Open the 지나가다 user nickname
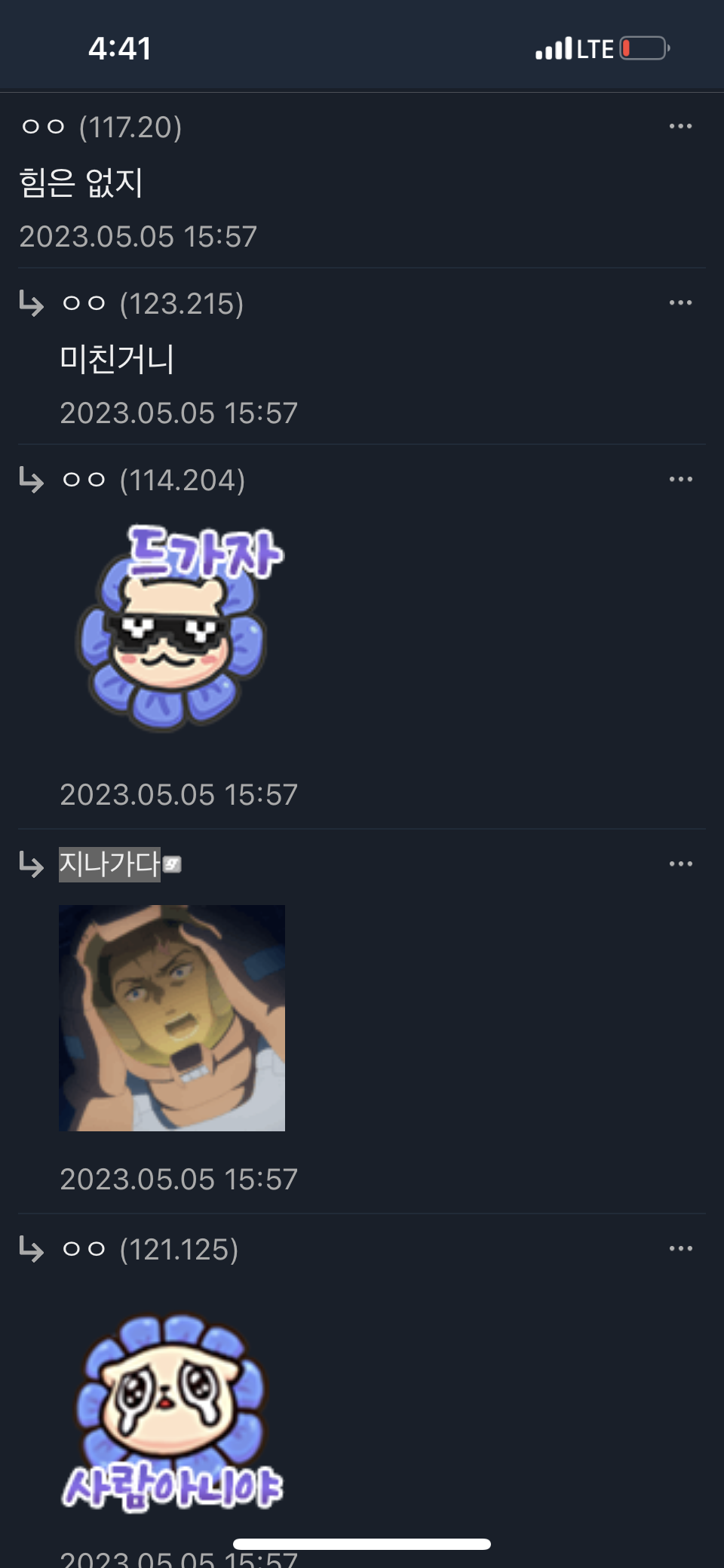Viewport: 724px width, 1568px height. 110,864
